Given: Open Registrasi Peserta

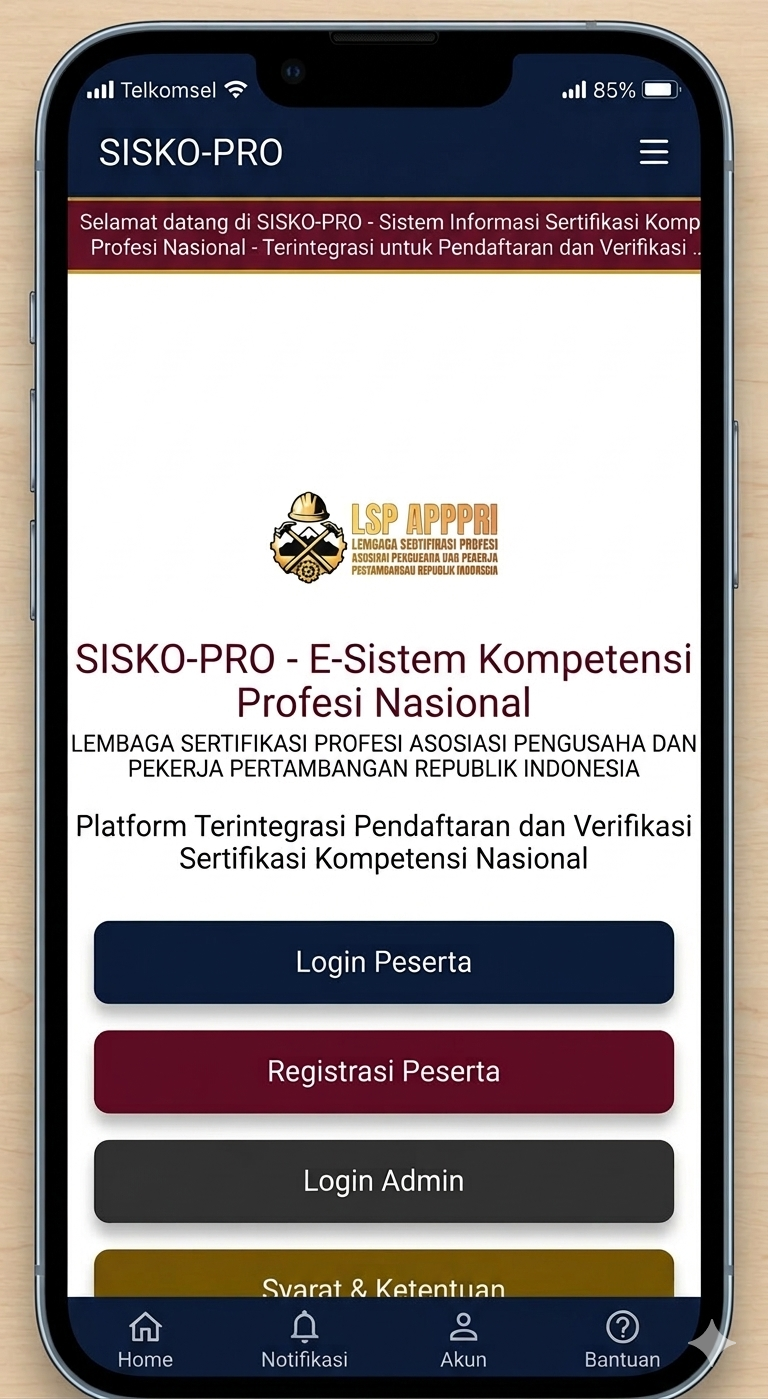Looking at the screenshot, I should click(x=384, y=1072).
